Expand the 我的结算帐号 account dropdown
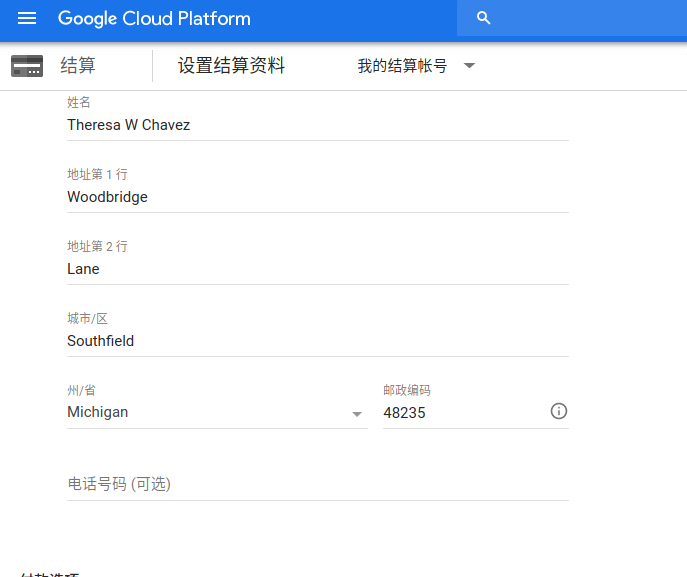687x577 pixels. [416, 66]
